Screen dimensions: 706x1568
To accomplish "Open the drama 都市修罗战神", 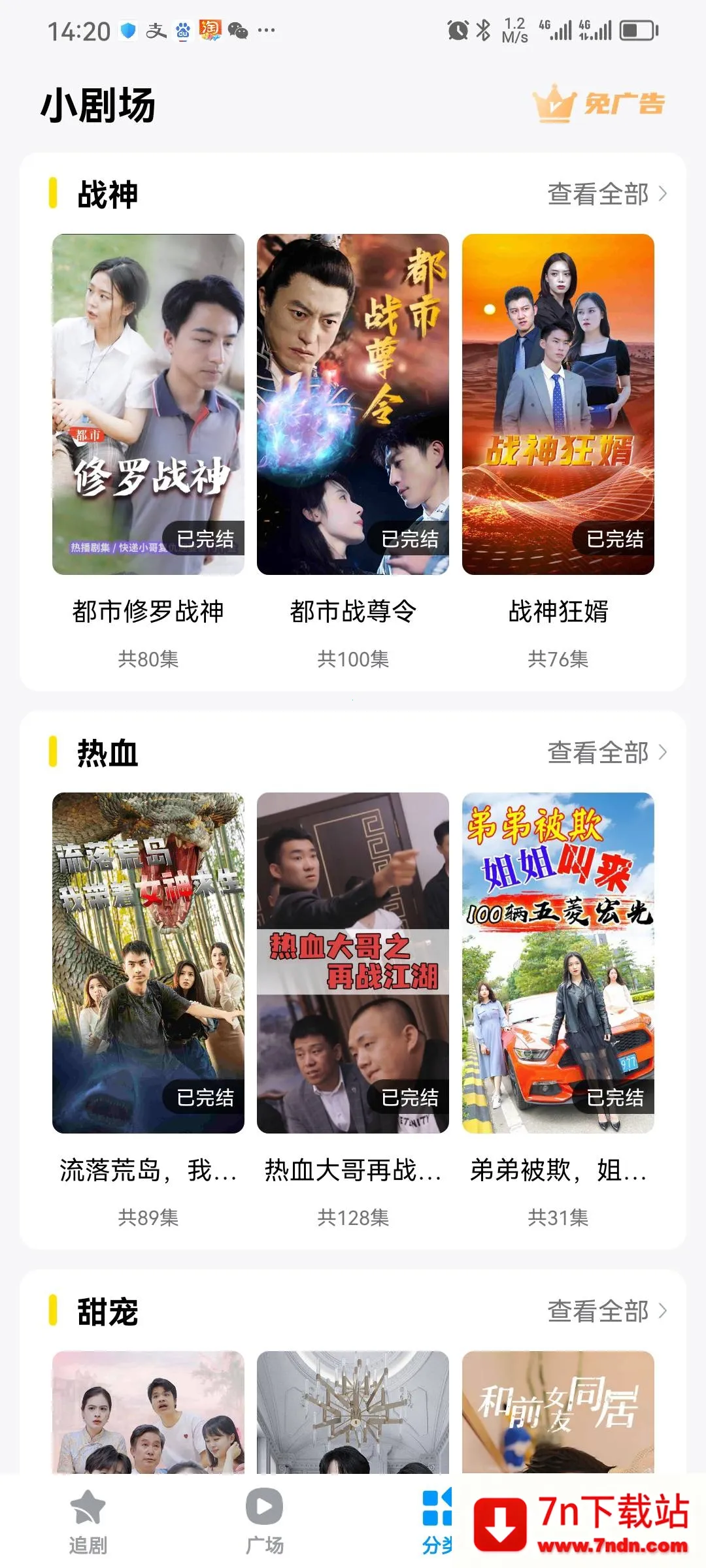I will click(x=148, y=404).
